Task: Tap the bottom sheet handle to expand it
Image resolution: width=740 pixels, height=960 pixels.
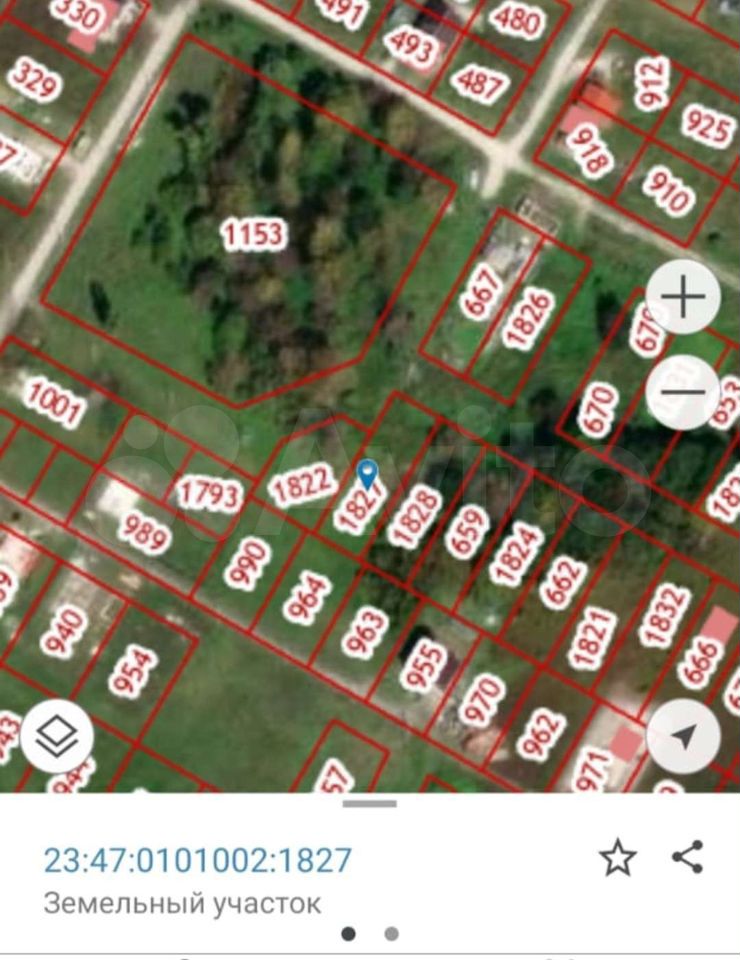Action: pos(370,803)
